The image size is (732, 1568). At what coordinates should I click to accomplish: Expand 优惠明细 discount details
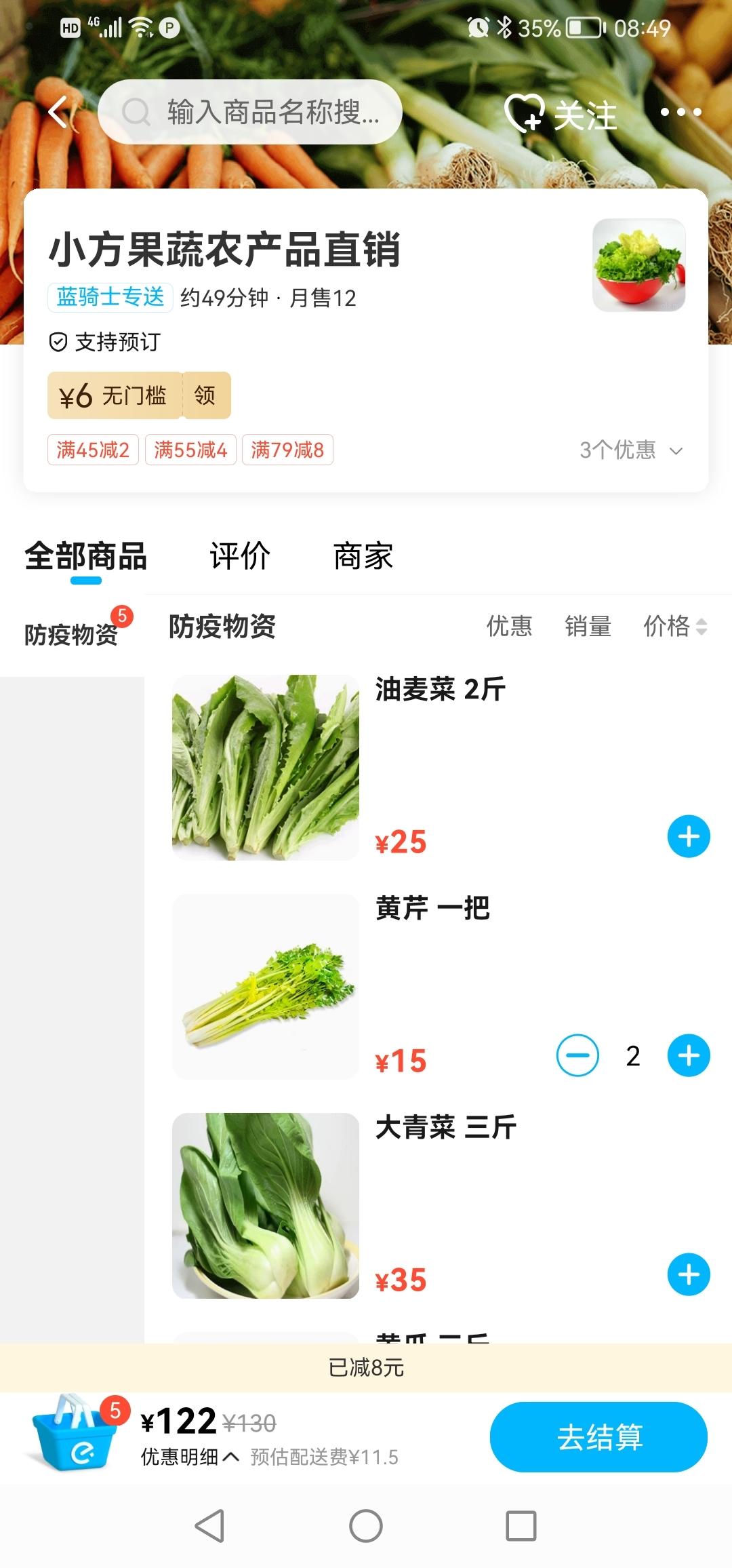189,1457
